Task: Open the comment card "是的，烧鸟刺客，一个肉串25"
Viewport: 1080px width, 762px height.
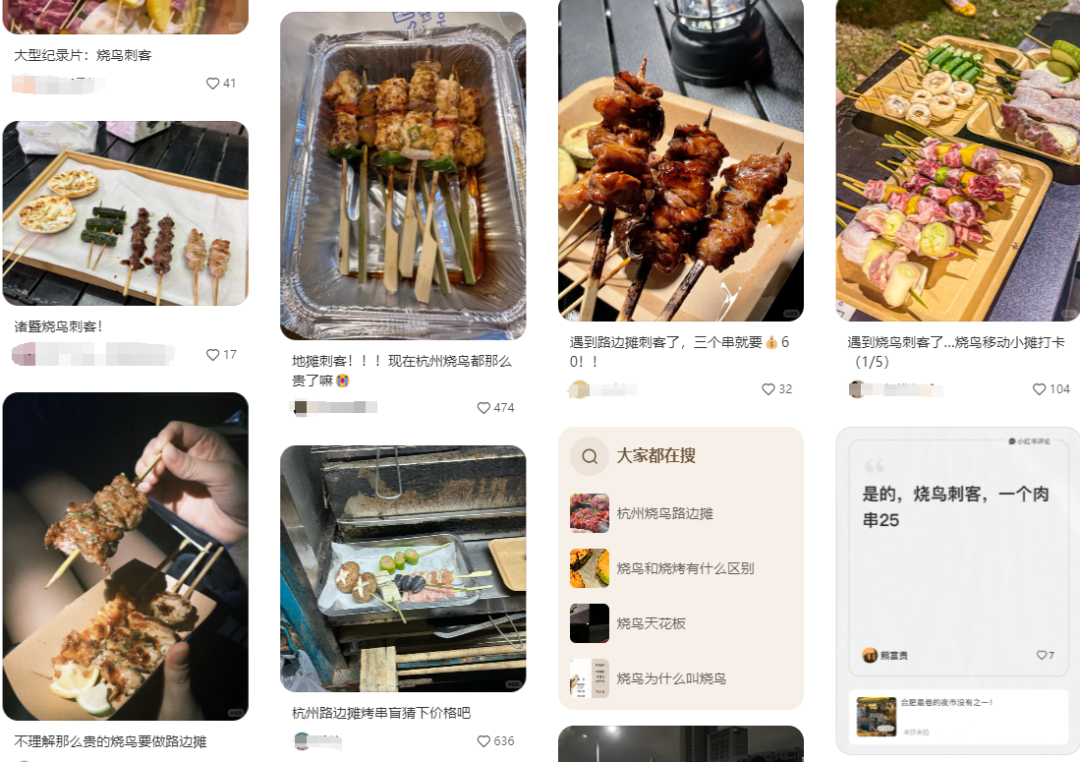Action: point(957,540)
